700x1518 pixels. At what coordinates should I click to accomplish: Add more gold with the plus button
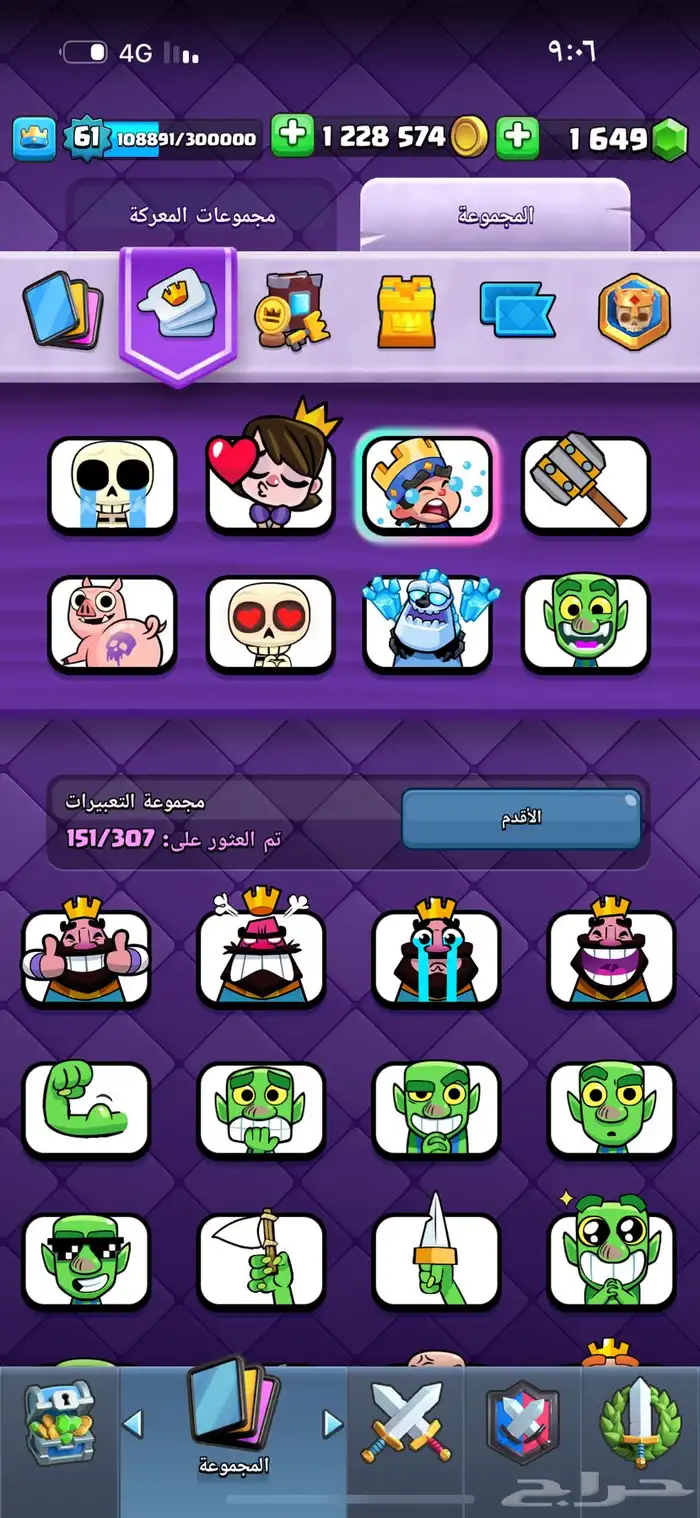292,137
